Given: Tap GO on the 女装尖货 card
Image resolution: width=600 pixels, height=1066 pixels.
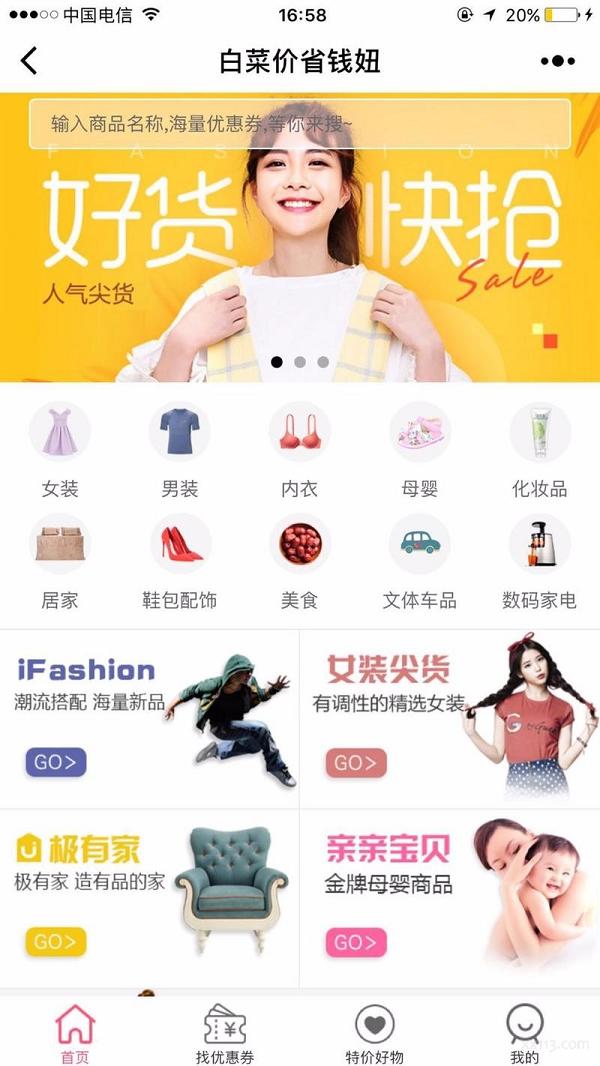Looking at the screenshot, I should coord(356,763).
